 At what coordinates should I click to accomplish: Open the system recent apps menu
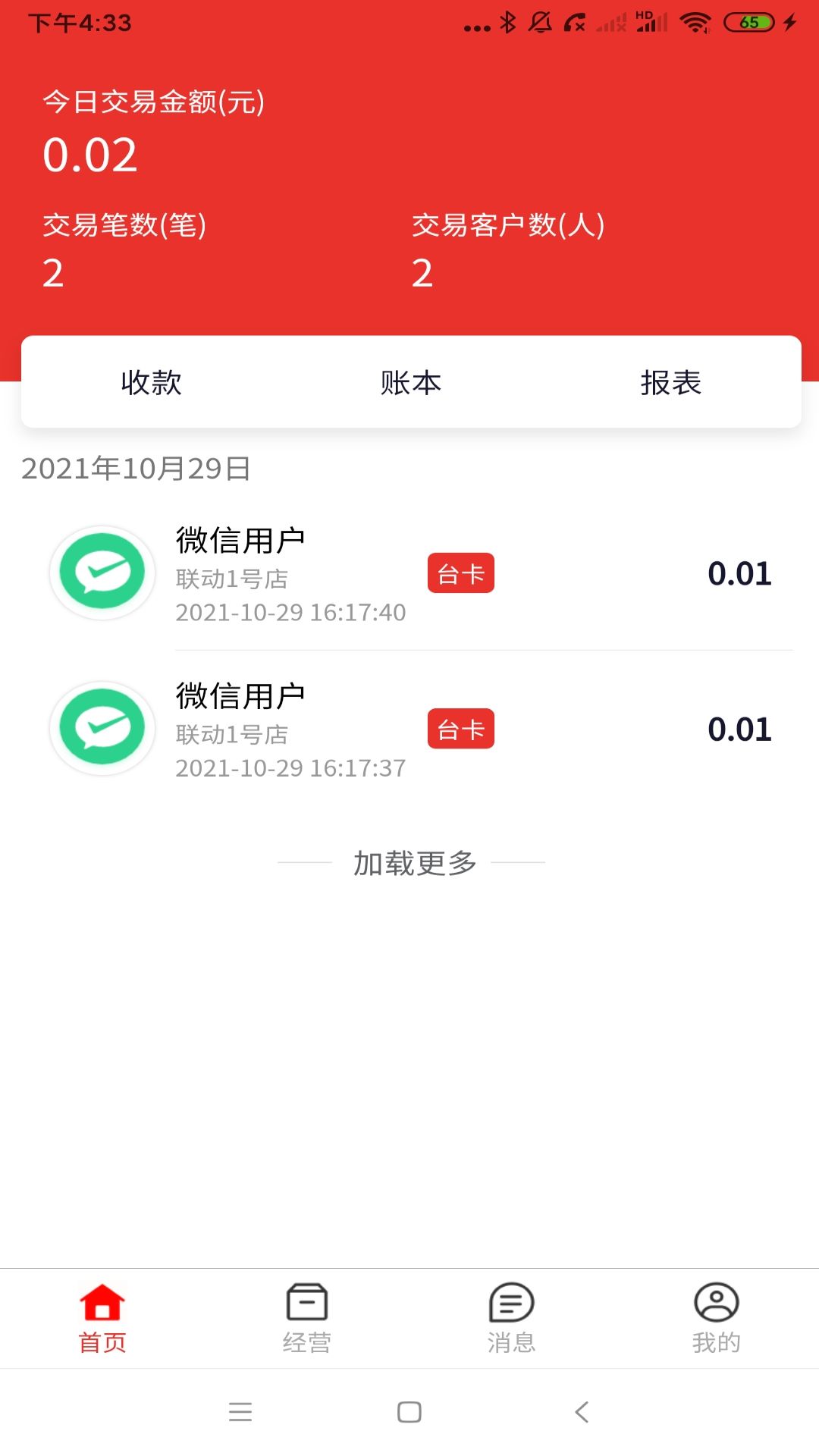[240, 1412]
